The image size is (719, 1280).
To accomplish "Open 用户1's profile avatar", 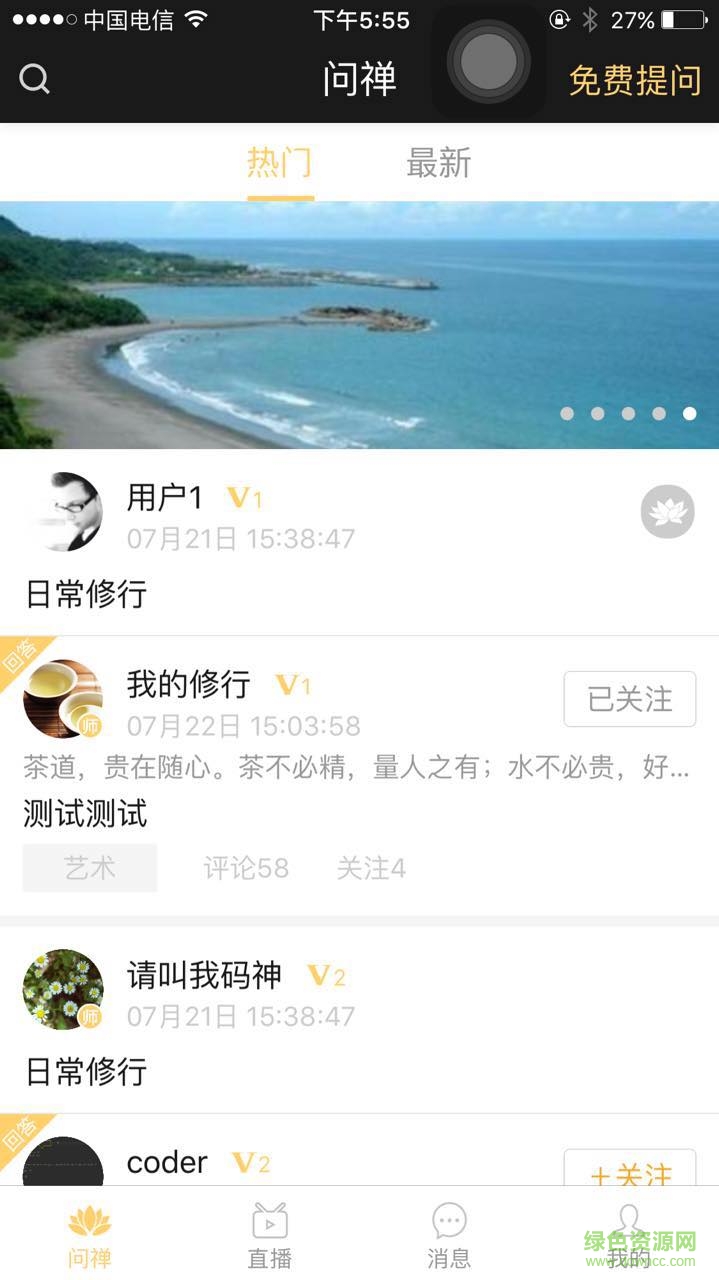I will tap(63, 512).
